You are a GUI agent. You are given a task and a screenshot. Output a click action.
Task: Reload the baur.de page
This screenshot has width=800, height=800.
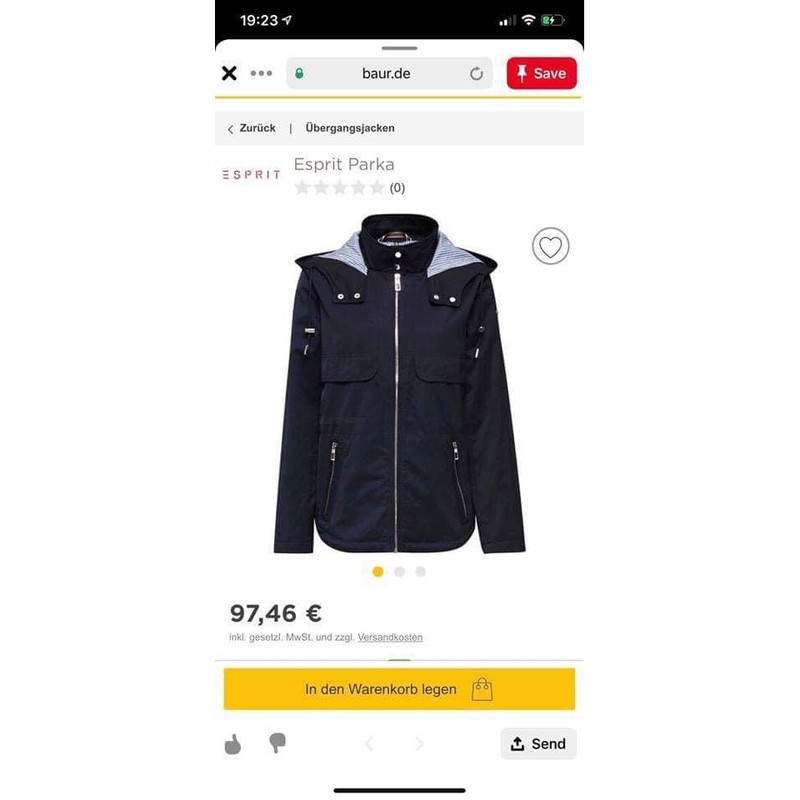tap(476, 73)
